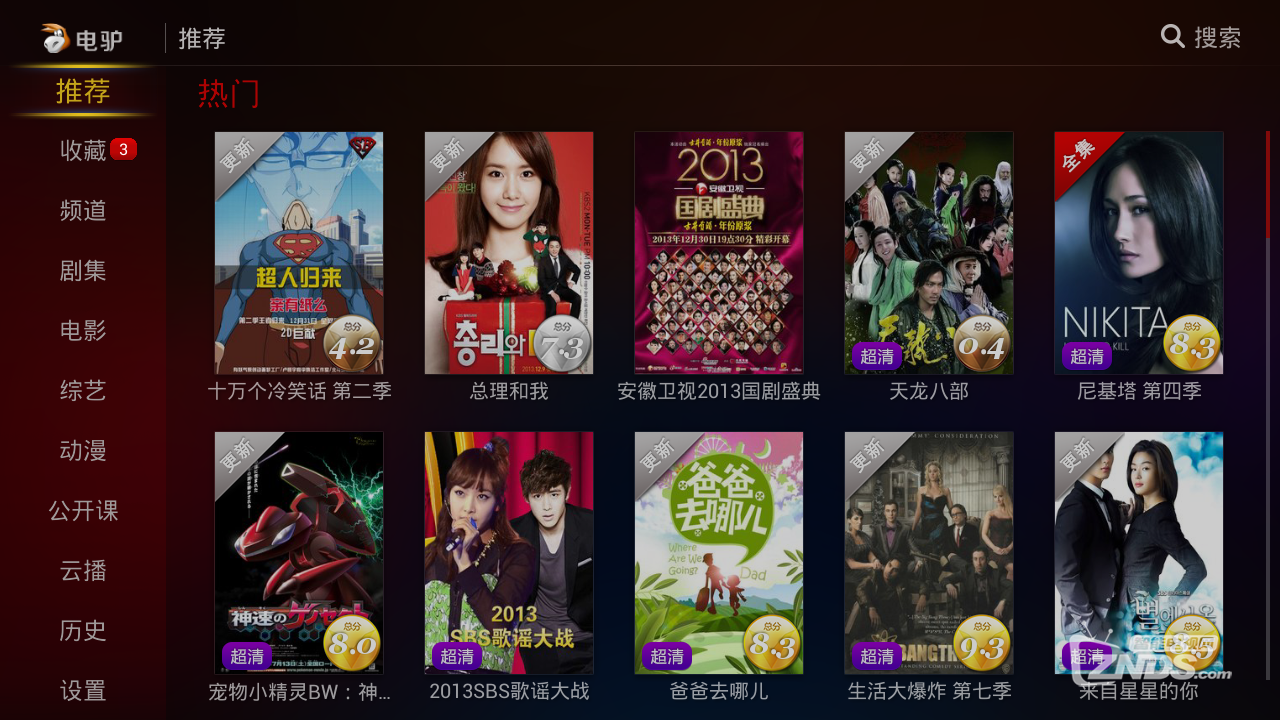Select the 电影 movies category

coord(83,331)
